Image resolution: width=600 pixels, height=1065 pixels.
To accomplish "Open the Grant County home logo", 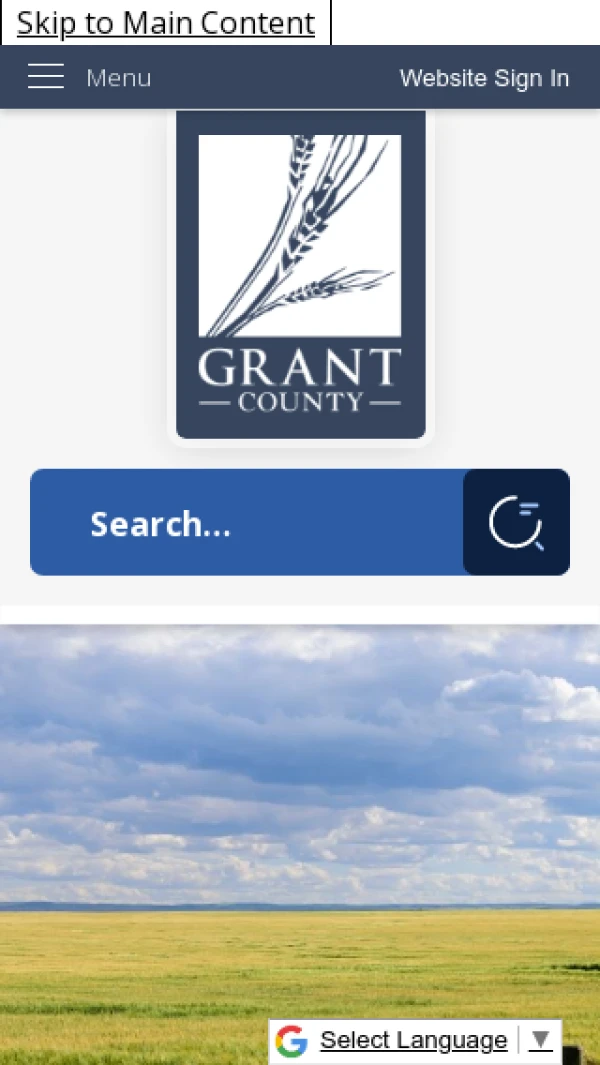I will pos(300,274).
